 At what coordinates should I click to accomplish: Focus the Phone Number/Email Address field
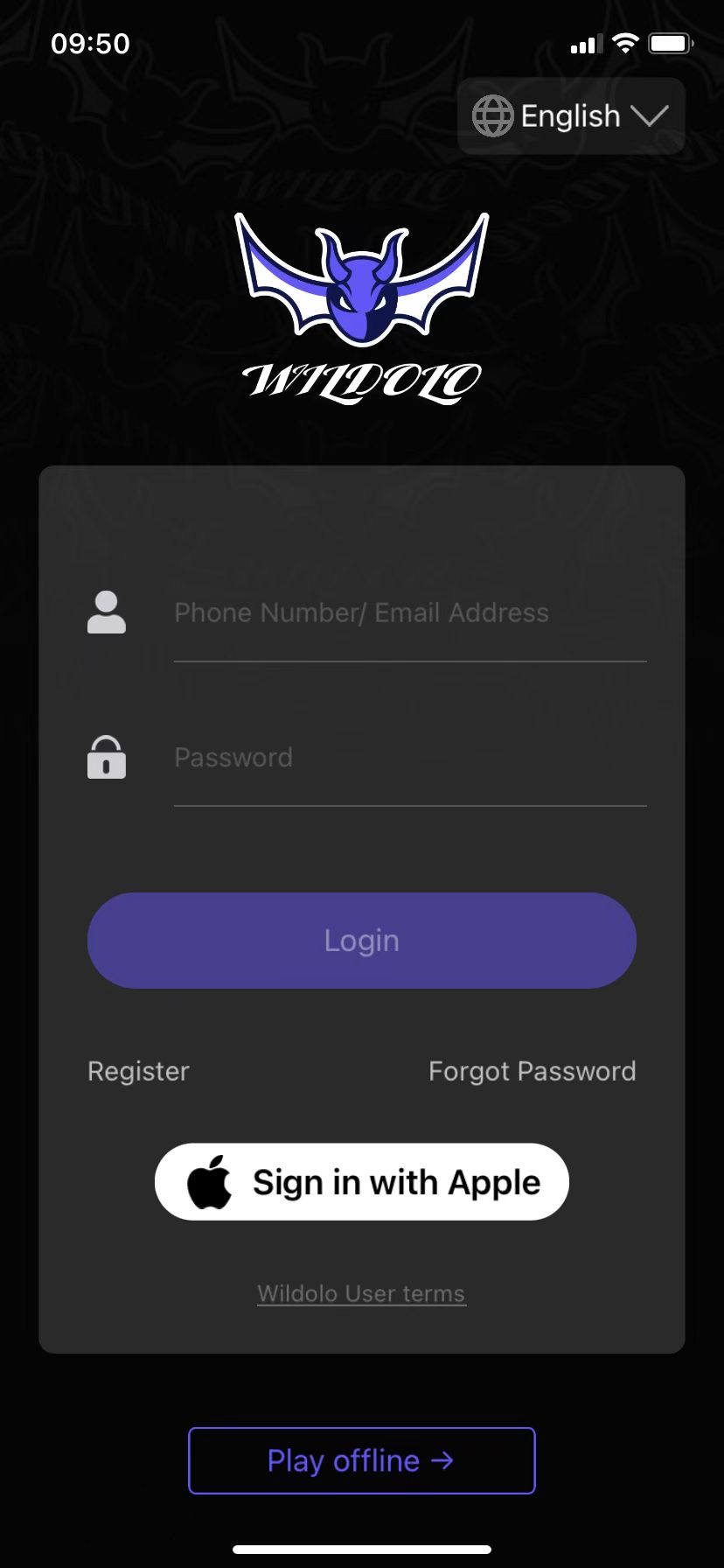point(409,613)
